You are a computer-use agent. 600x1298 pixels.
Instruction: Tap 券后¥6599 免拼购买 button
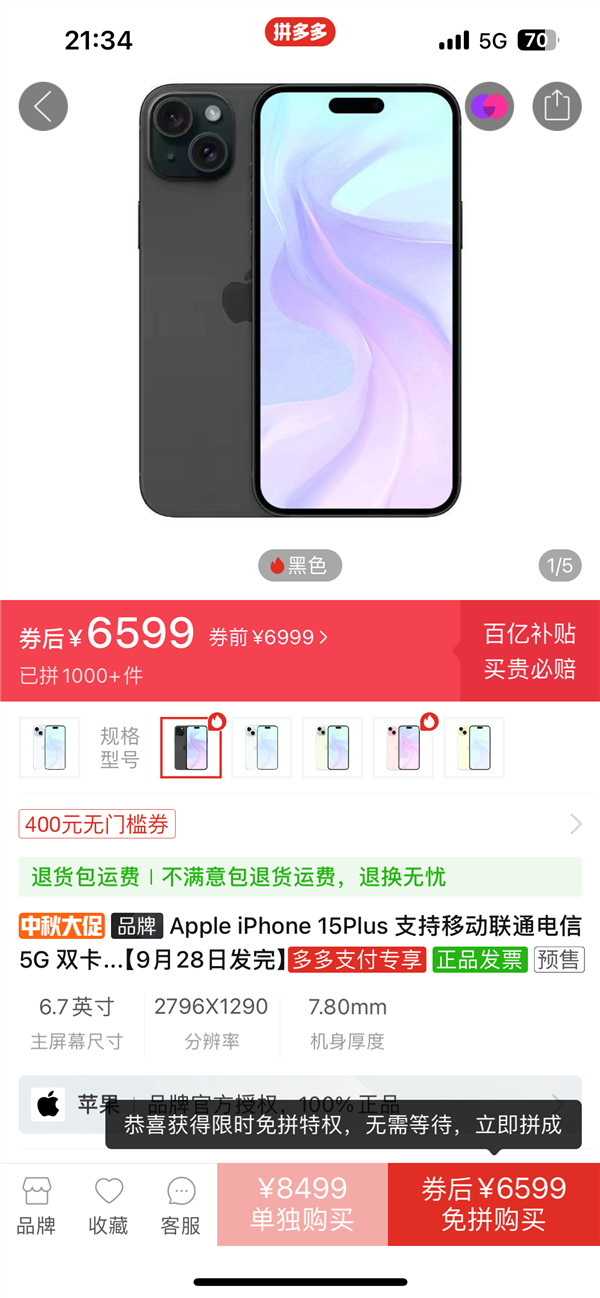494,1204
